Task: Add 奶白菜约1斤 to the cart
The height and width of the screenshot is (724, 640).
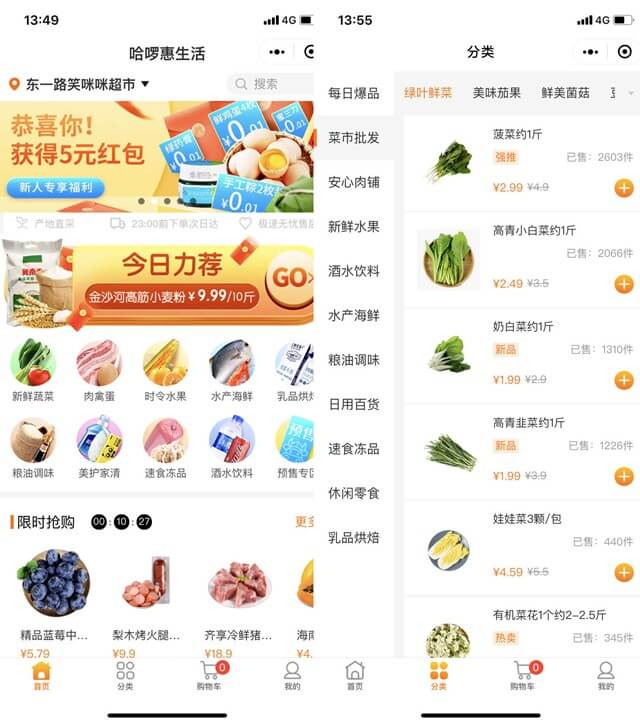Action: pos(623,380)
